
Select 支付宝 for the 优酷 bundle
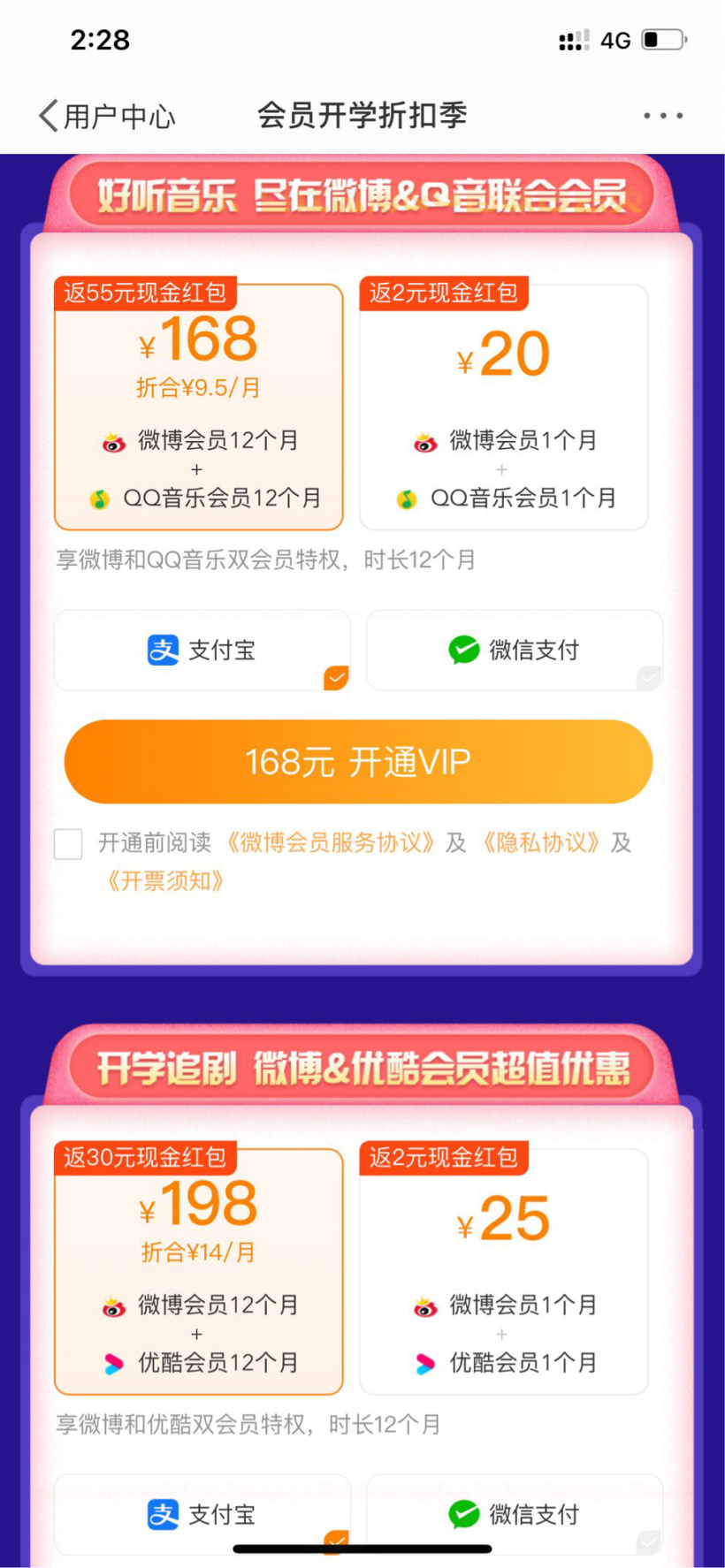pos(202,1514)
